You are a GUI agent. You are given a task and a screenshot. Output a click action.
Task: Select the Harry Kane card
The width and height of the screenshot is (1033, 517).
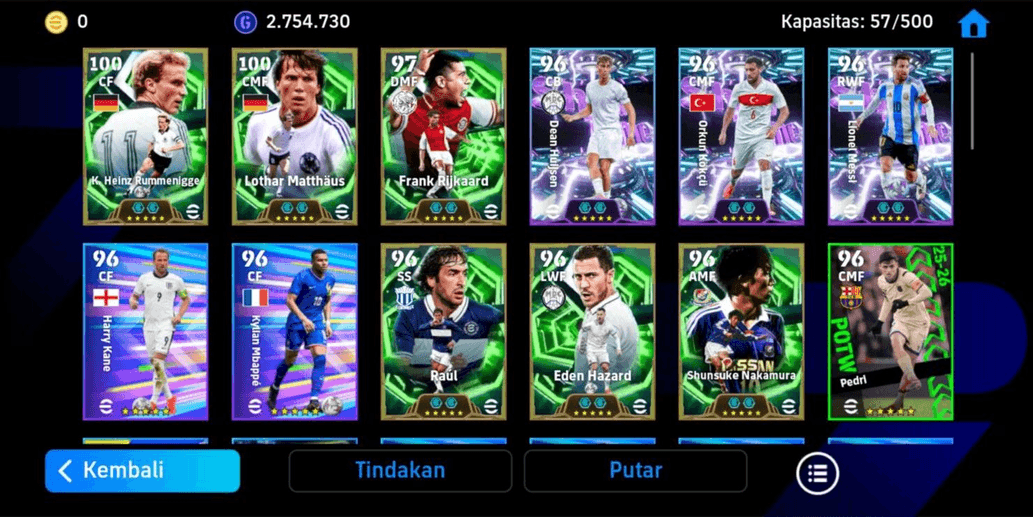[145, 331]
